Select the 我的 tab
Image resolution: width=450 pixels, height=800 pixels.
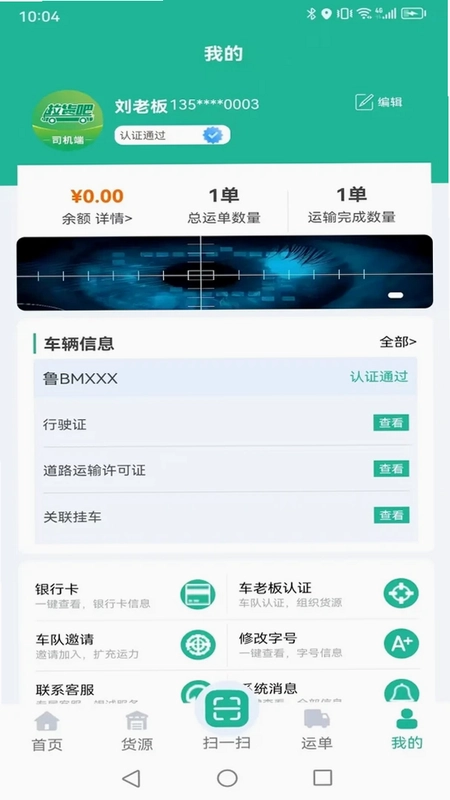(407, 730)
